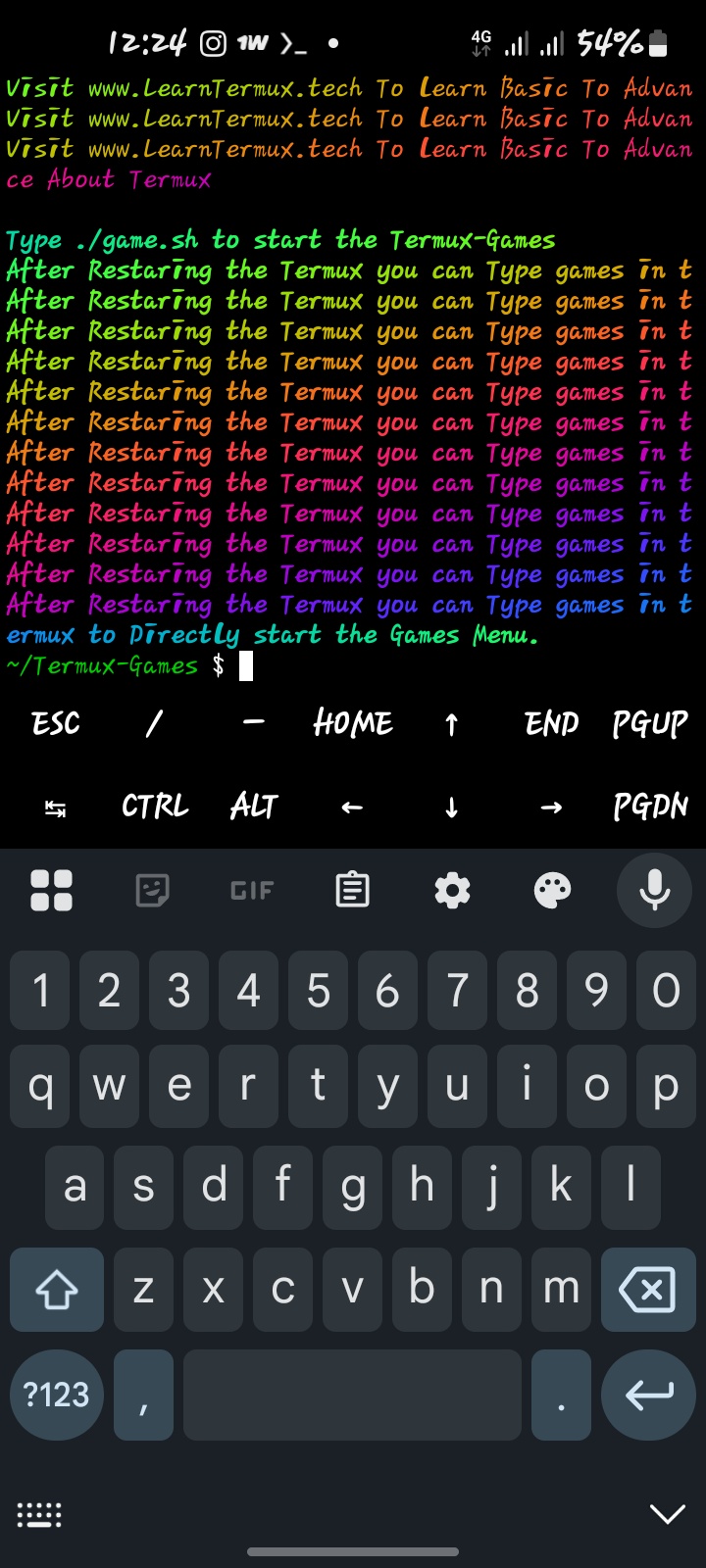Insert a slash using the extra key
706x1568 pixels.
[x=154, y=724]
